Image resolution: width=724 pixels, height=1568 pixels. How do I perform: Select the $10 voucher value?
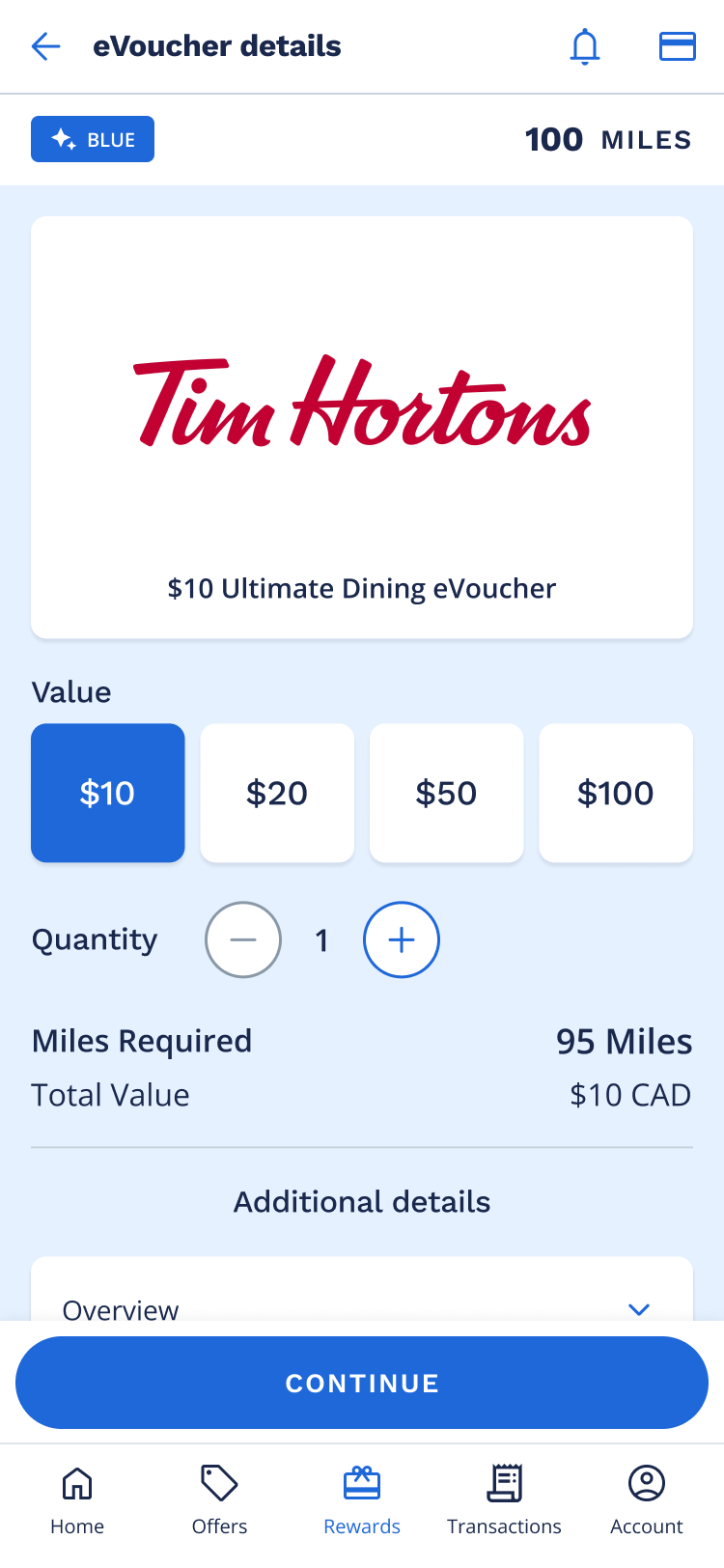point(107,793)
